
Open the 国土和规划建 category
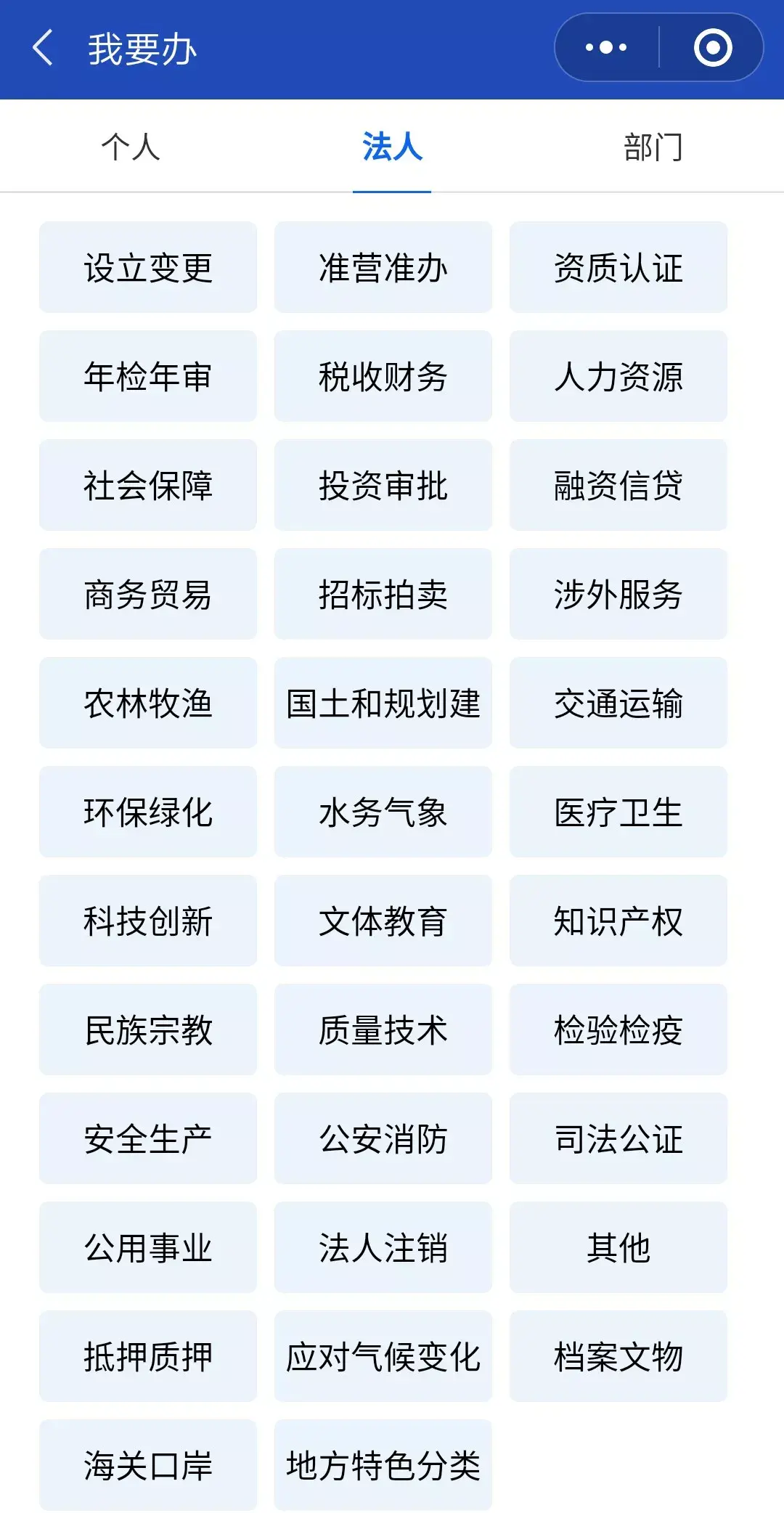[x=383, y=703]
